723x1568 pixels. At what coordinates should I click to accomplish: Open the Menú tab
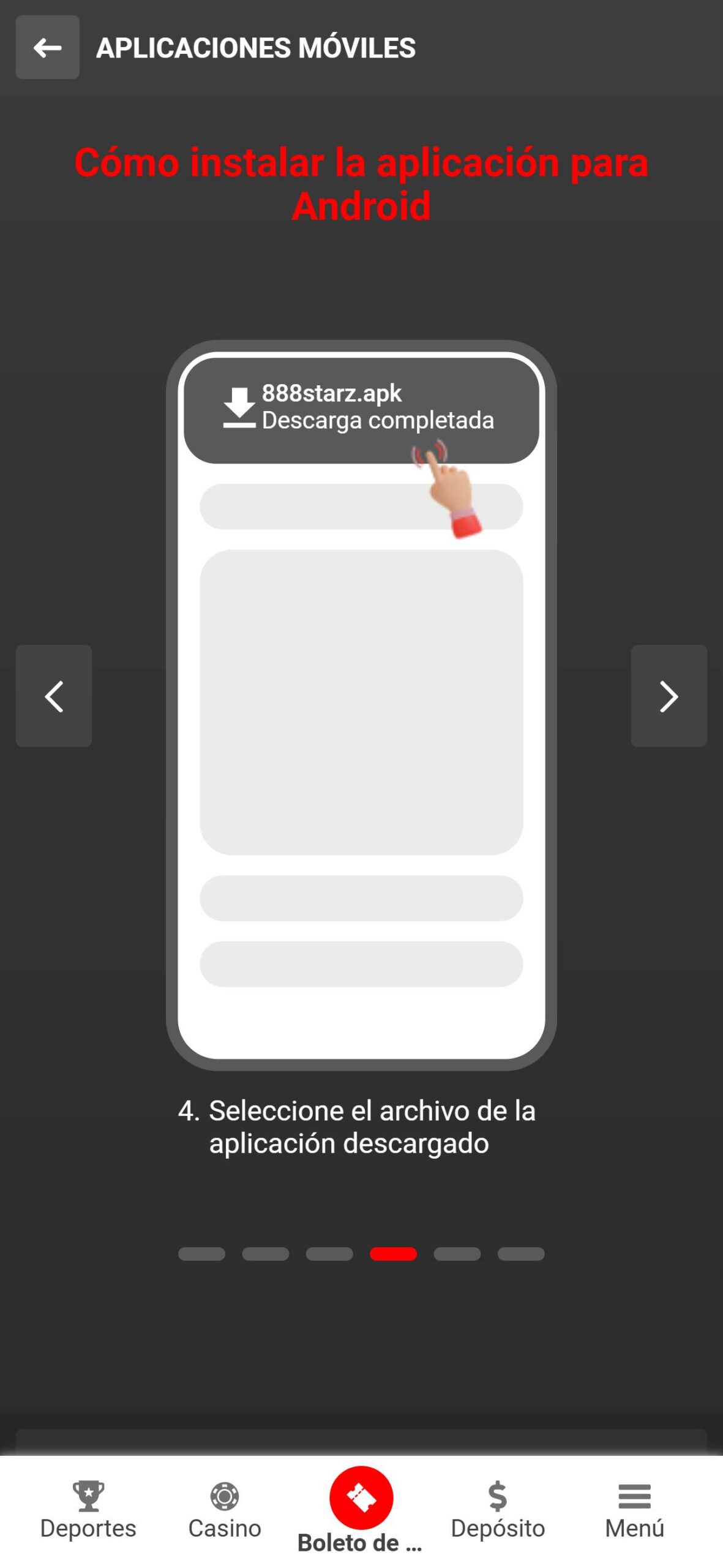point(634,1510)
